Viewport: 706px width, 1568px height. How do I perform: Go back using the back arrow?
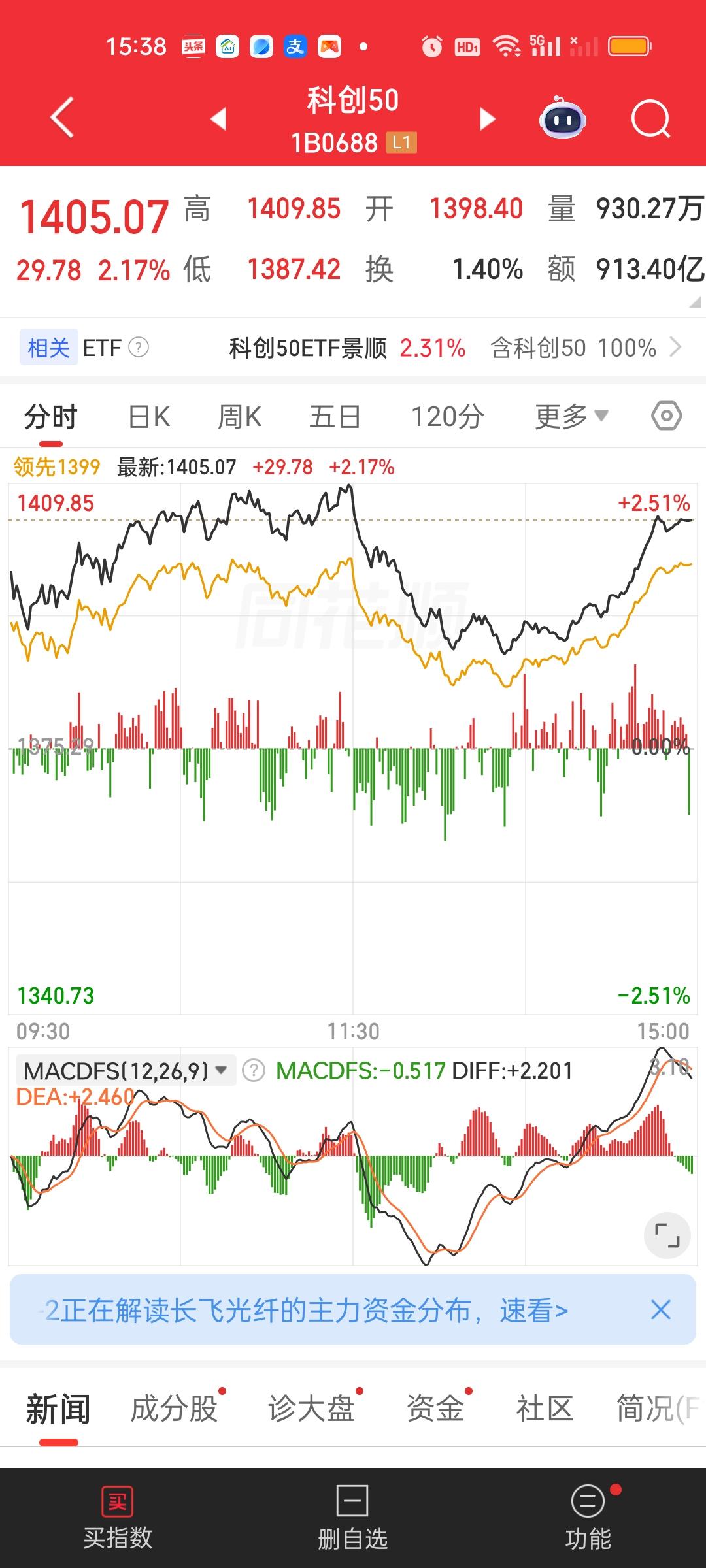point(62,118)
